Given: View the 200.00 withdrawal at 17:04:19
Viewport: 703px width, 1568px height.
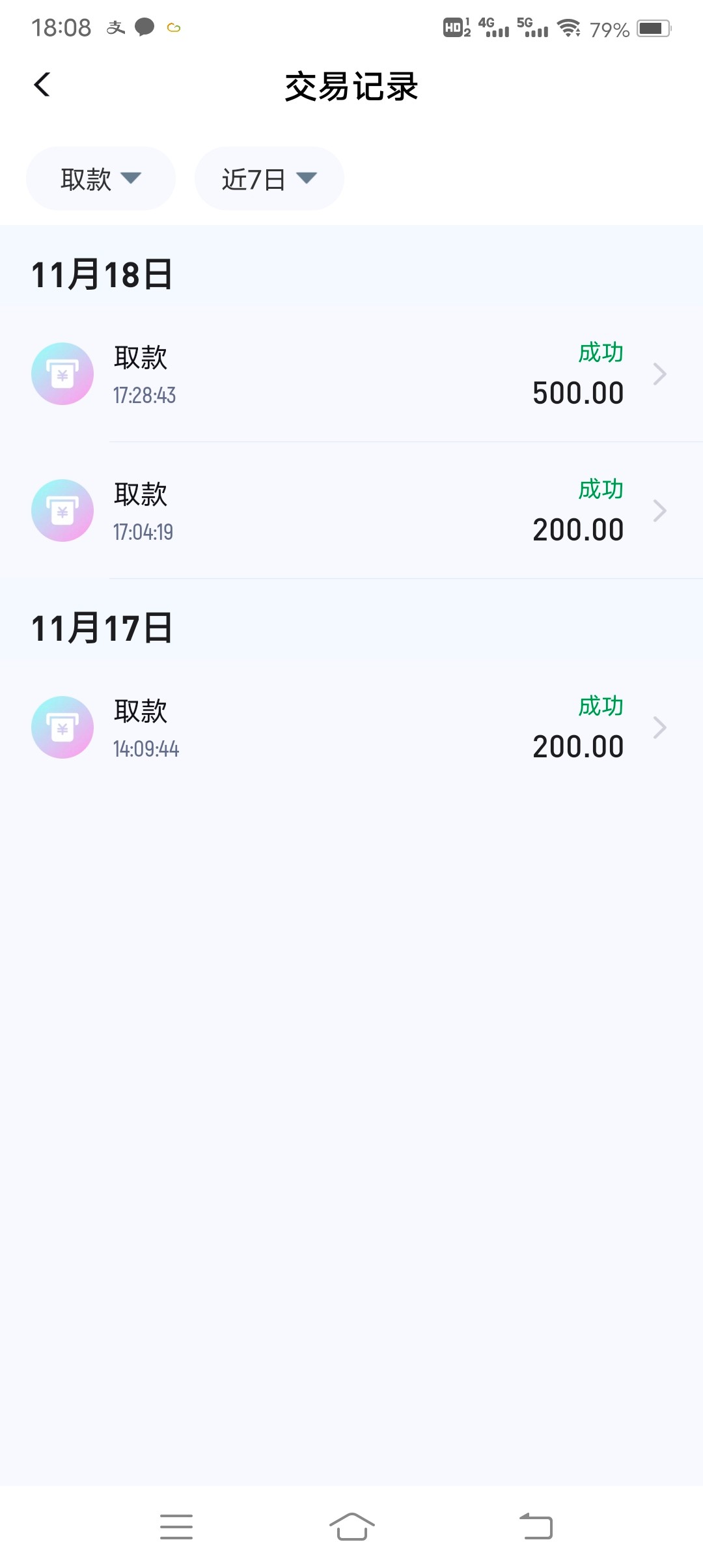Looking at the screenshot, I should [x=351, y=511].
